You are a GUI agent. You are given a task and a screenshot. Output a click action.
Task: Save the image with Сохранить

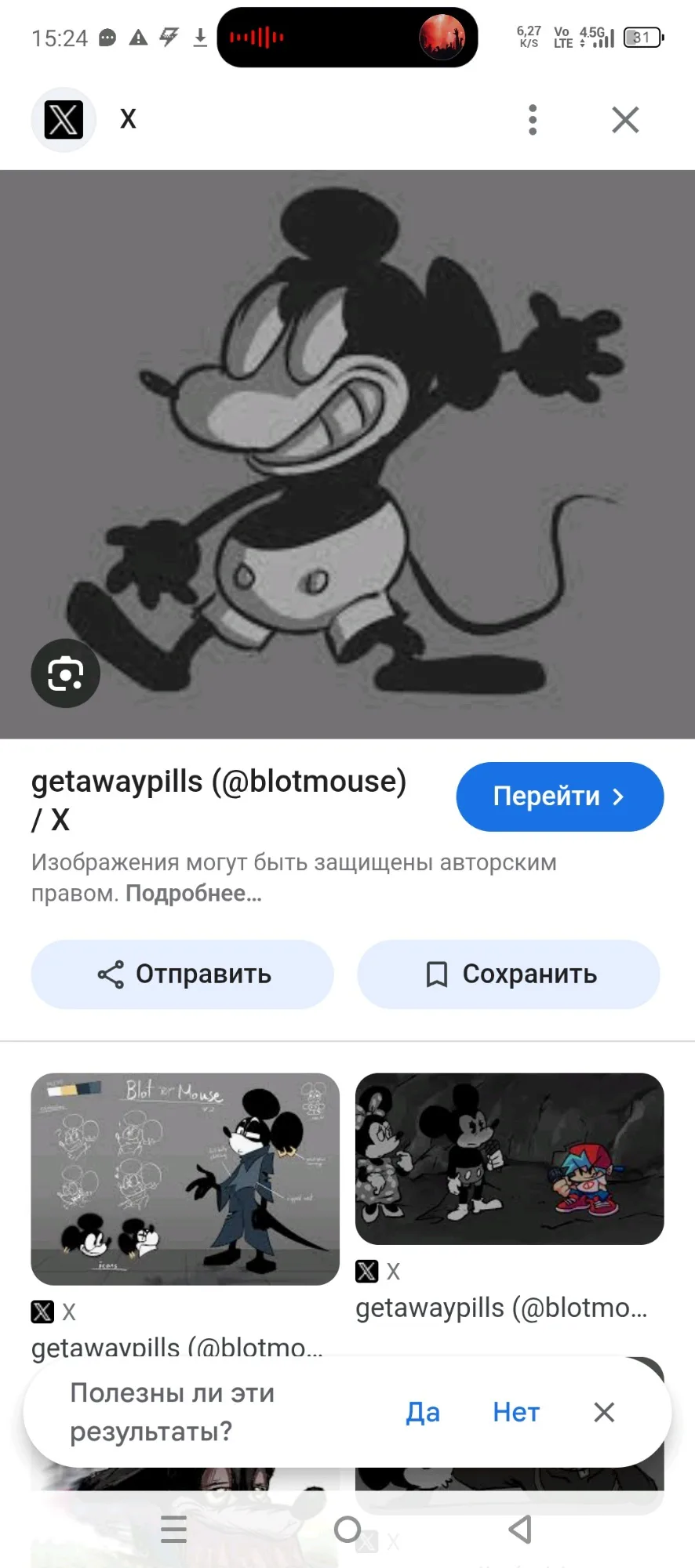[x=508, y=975]
